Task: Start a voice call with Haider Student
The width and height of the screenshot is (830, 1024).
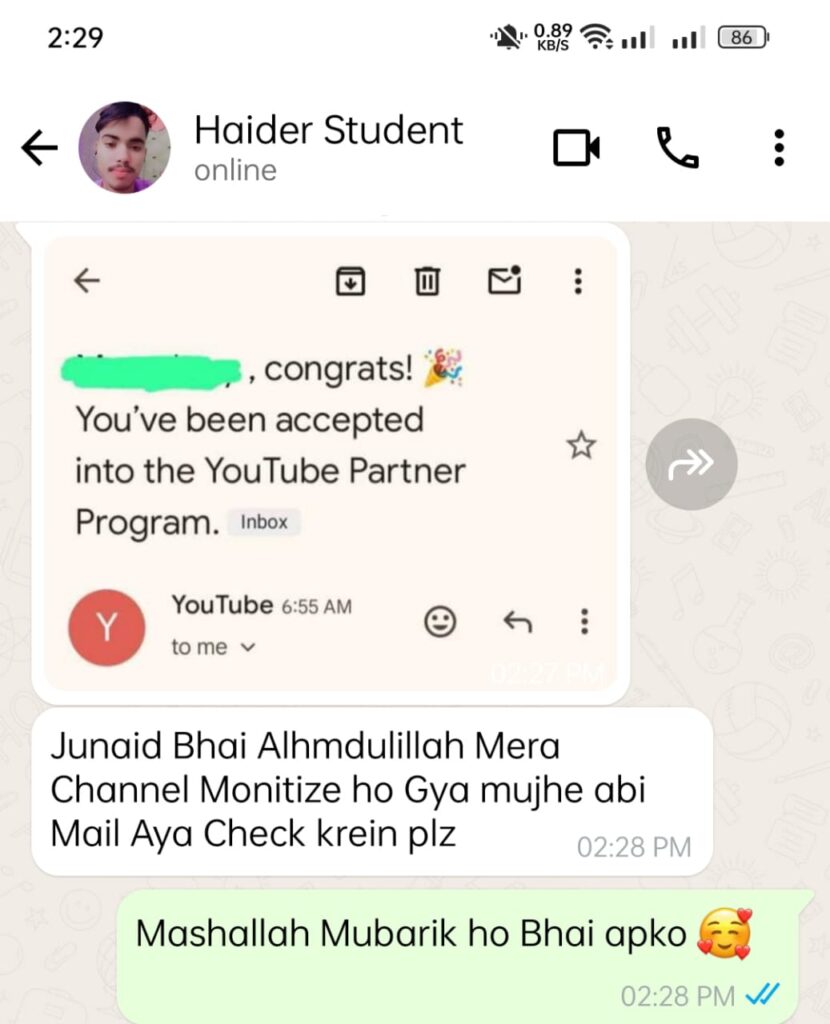Action: tap(678, 148)
